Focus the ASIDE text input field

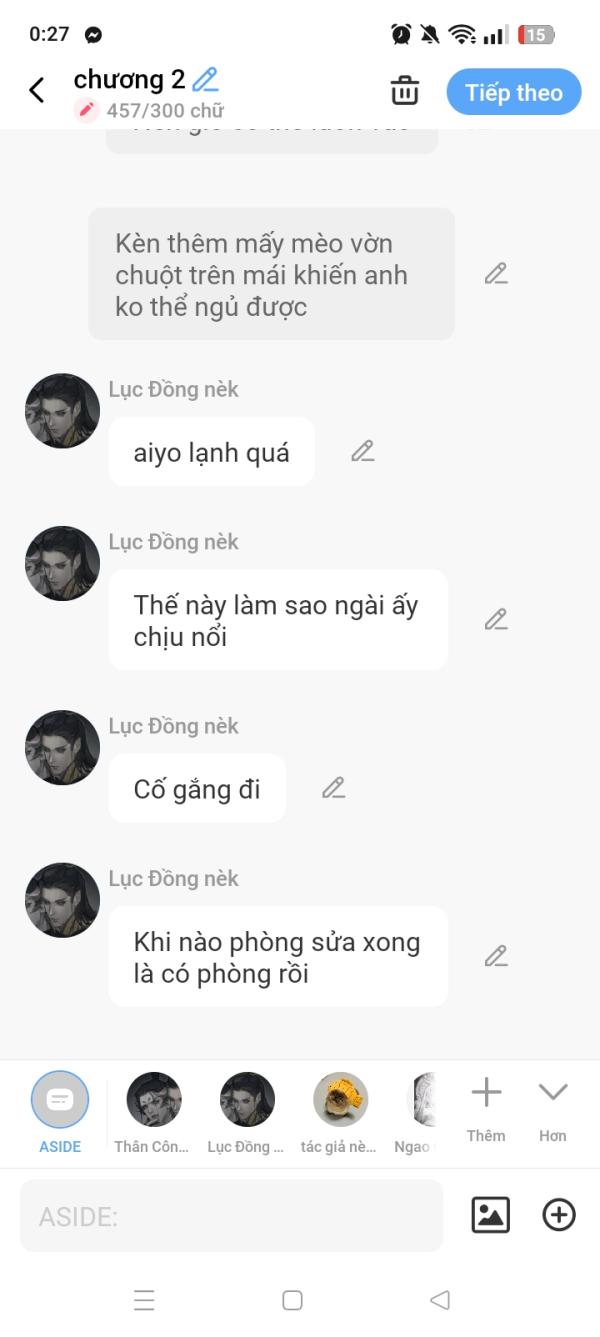231,1216
